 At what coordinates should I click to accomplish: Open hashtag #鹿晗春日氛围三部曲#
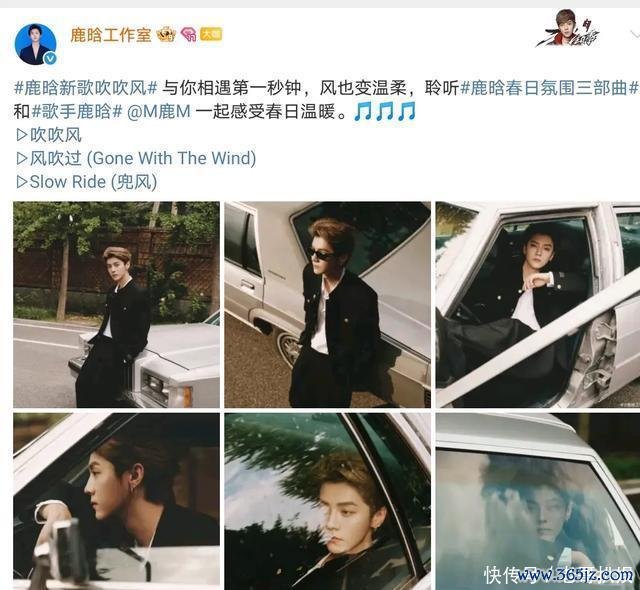tap(549, 87)
